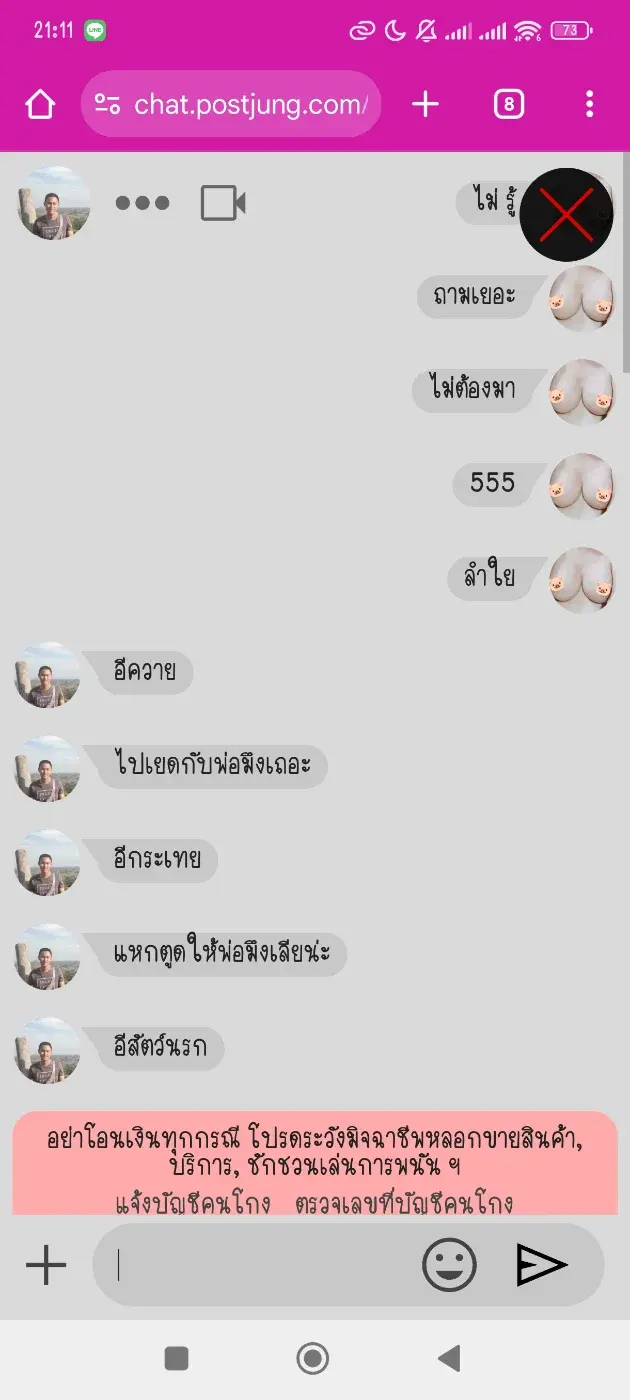Focus the message text field
This screenshot has width=630, height=1400.
tap(260, 1265)
